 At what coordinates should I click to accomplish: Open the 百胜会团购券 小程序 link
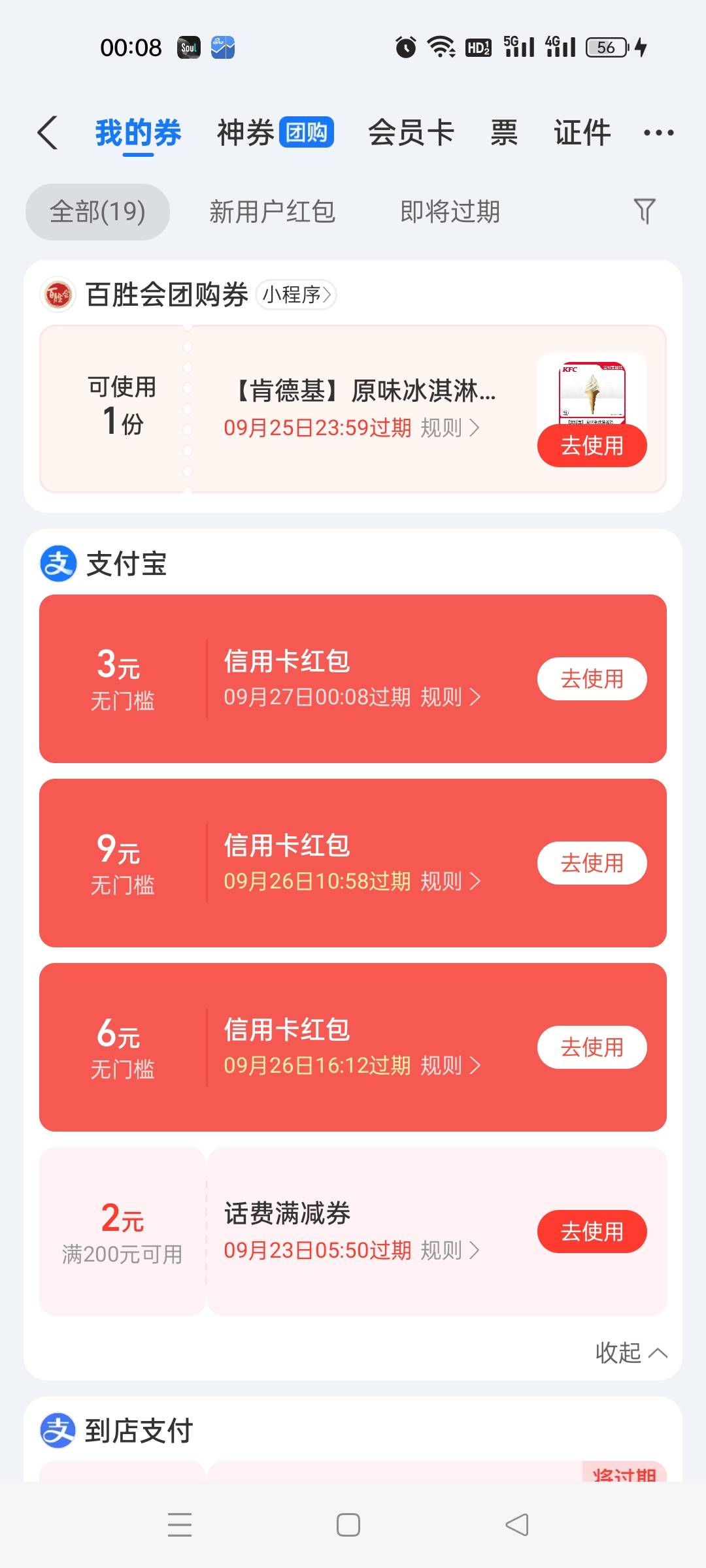coord(296,295)
